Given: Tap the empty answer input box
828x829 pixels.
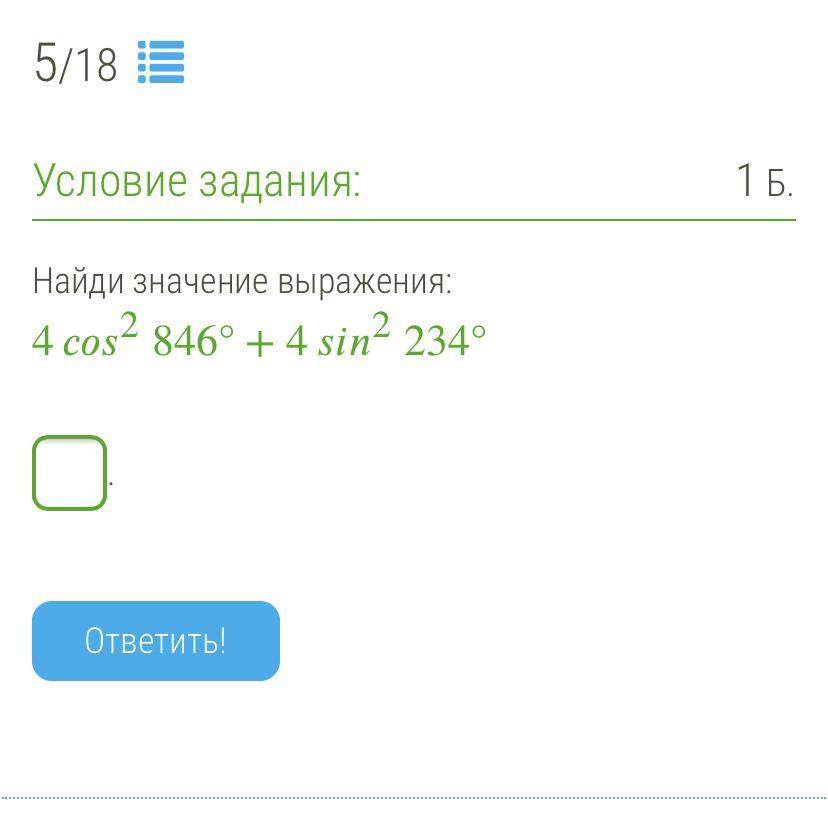Looking at the screenshot, I should (70, 473).
